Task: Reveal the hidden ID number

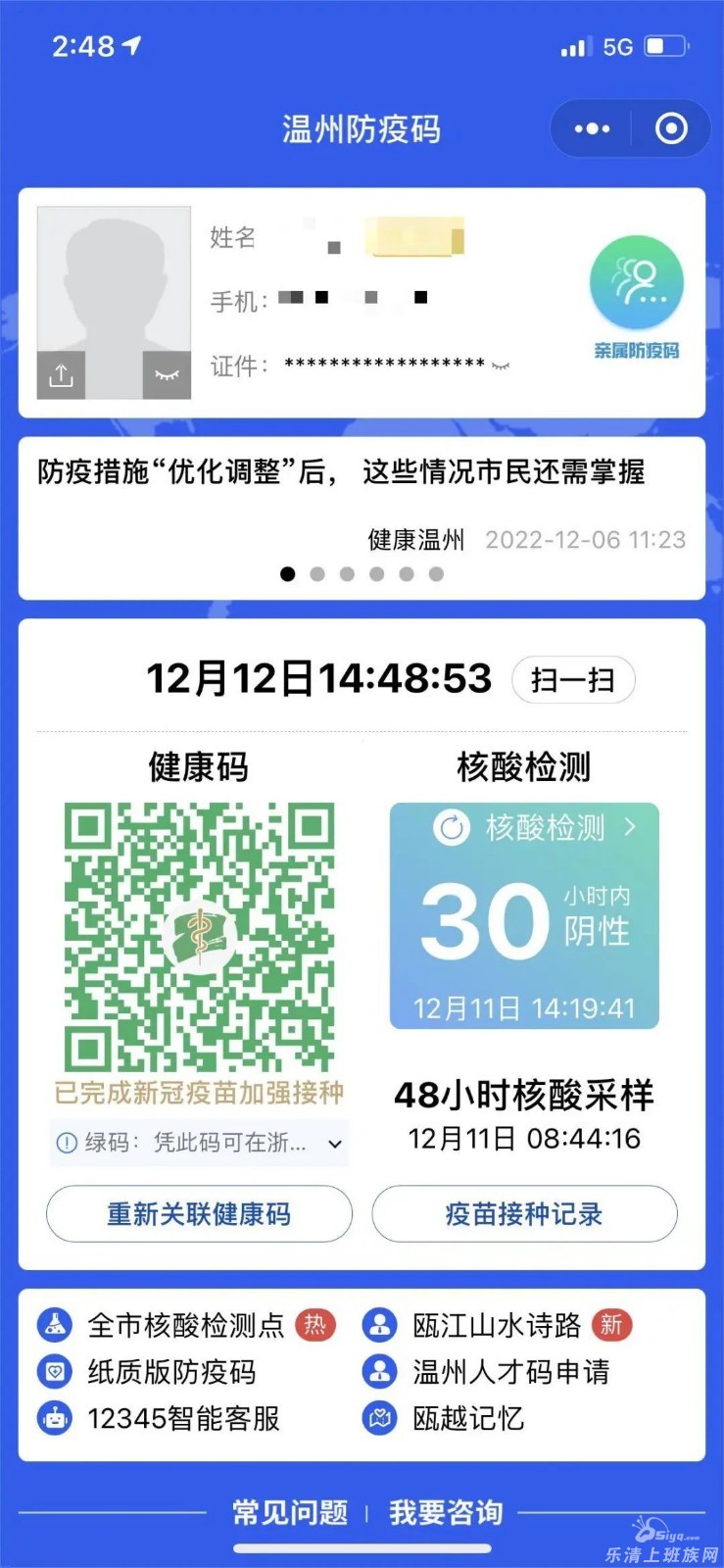Action: click(x=501, y=366)
